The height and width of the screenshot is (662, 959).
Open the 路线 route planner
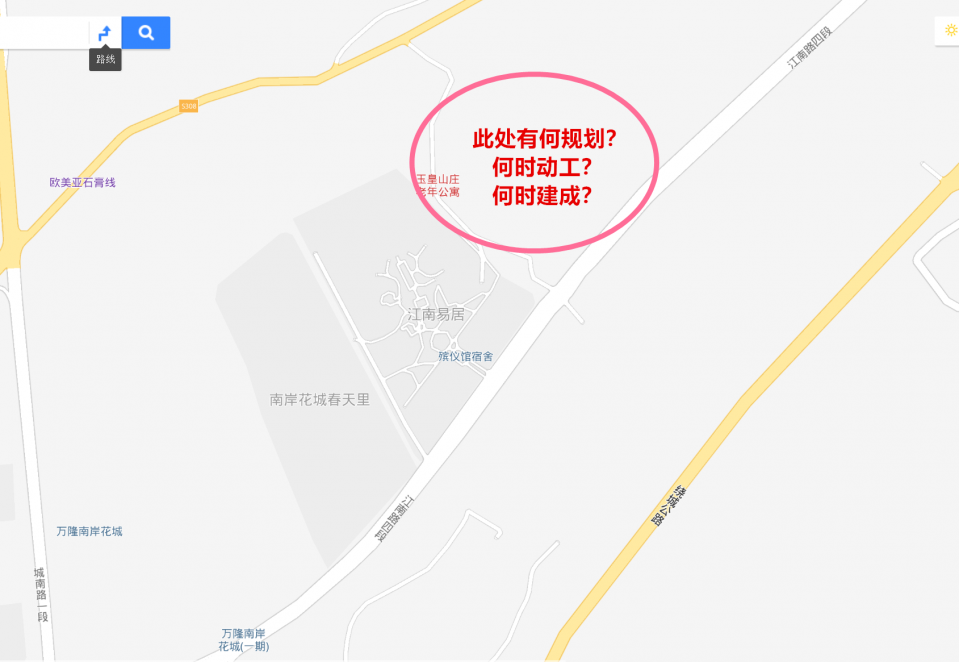click(x=105, y=33)
